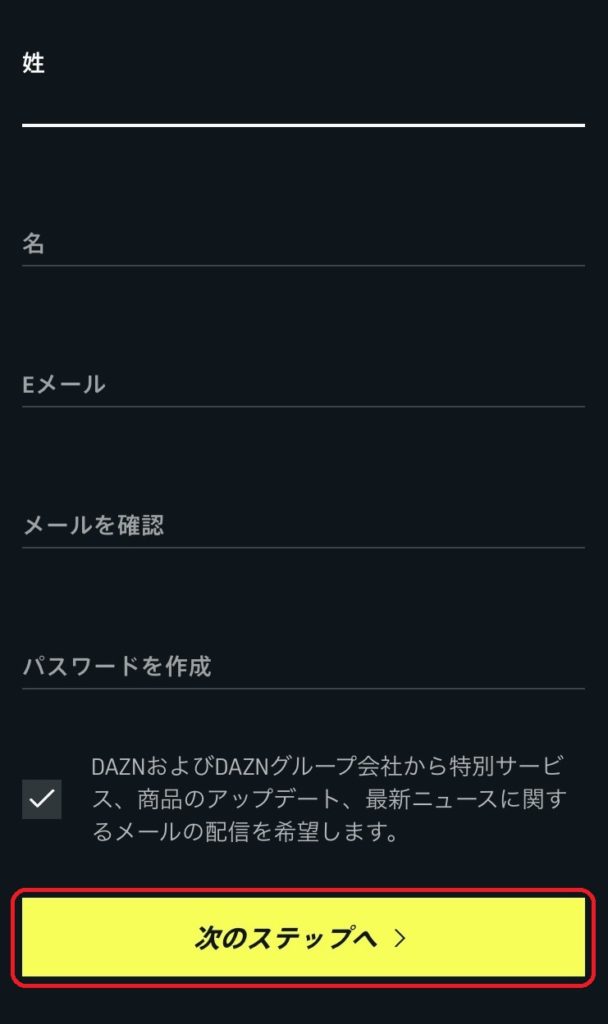Image resolution: width=608 pixels, height=1024 pixels.
Task: Tap the メールを確認 field
Action: (x=303, y=525)
